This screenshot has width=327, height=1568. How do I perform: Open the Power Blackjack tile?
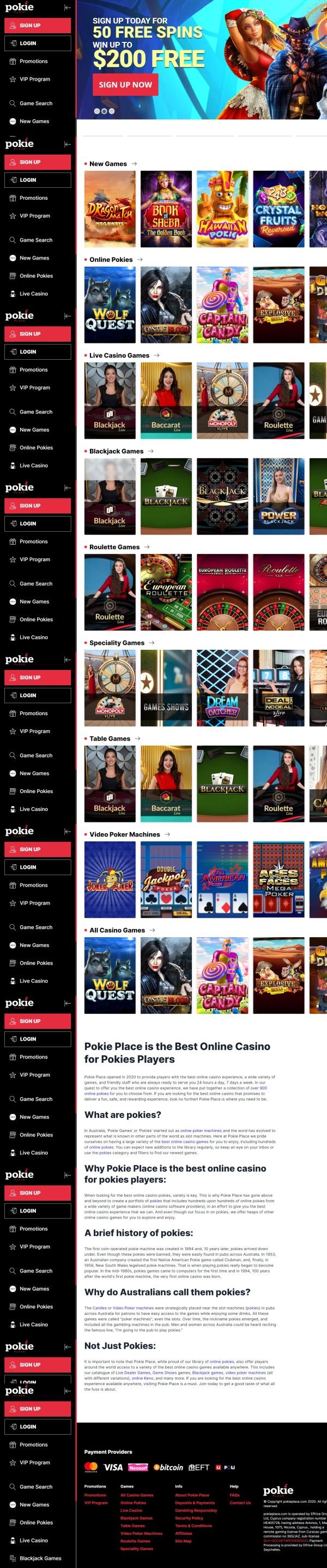coord(278,496)
